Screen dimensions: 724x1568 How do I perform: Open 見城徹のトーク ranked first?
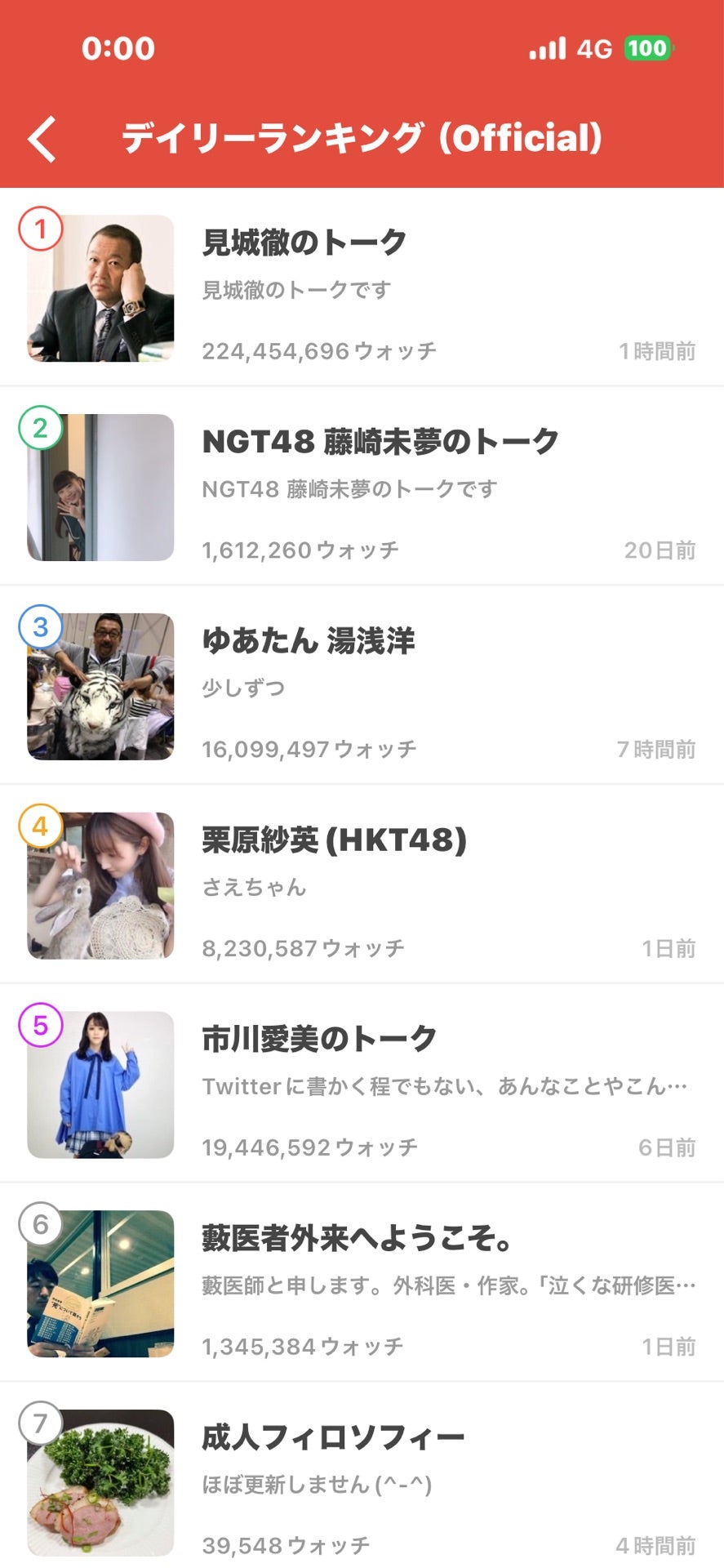(362, 287)
